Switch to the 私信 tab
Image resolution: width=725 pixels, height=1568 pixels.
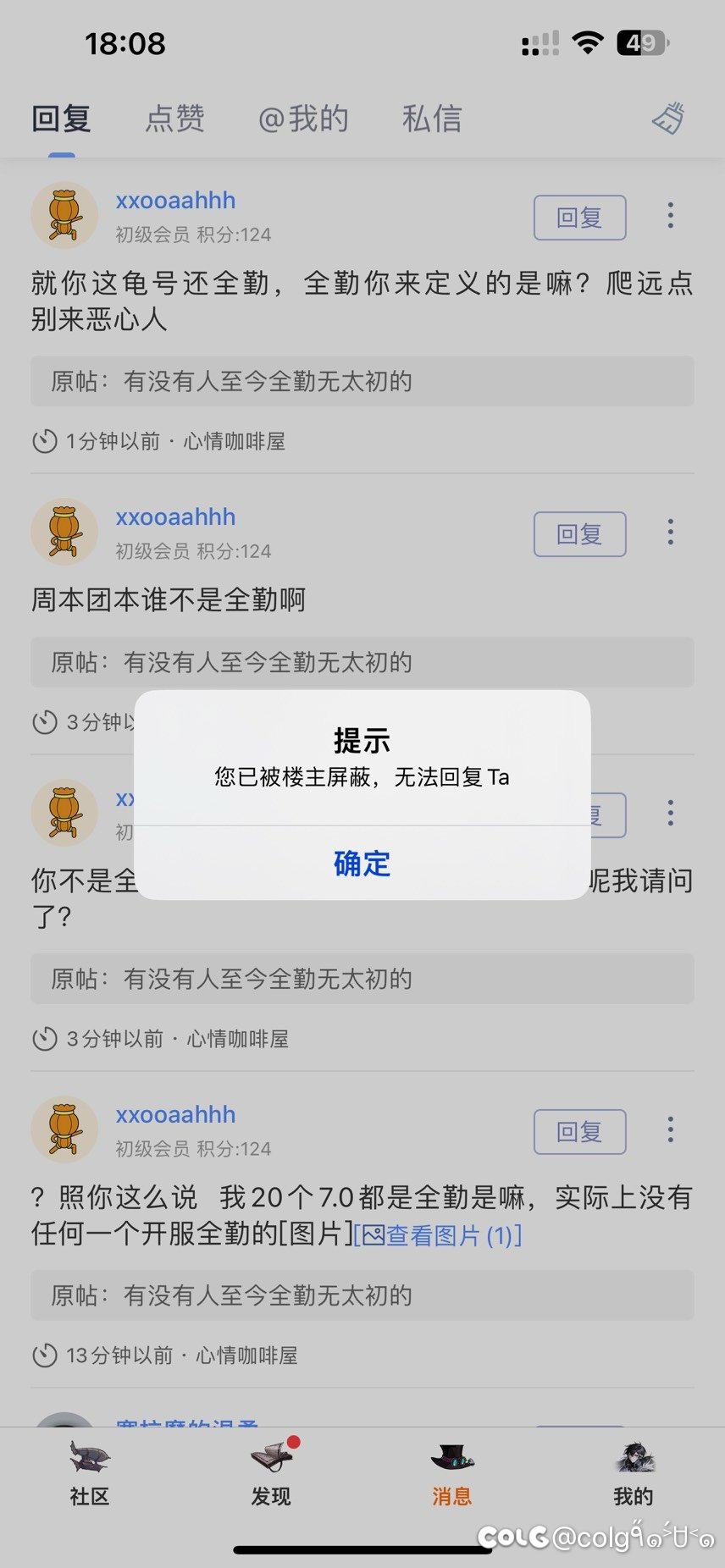432,119
